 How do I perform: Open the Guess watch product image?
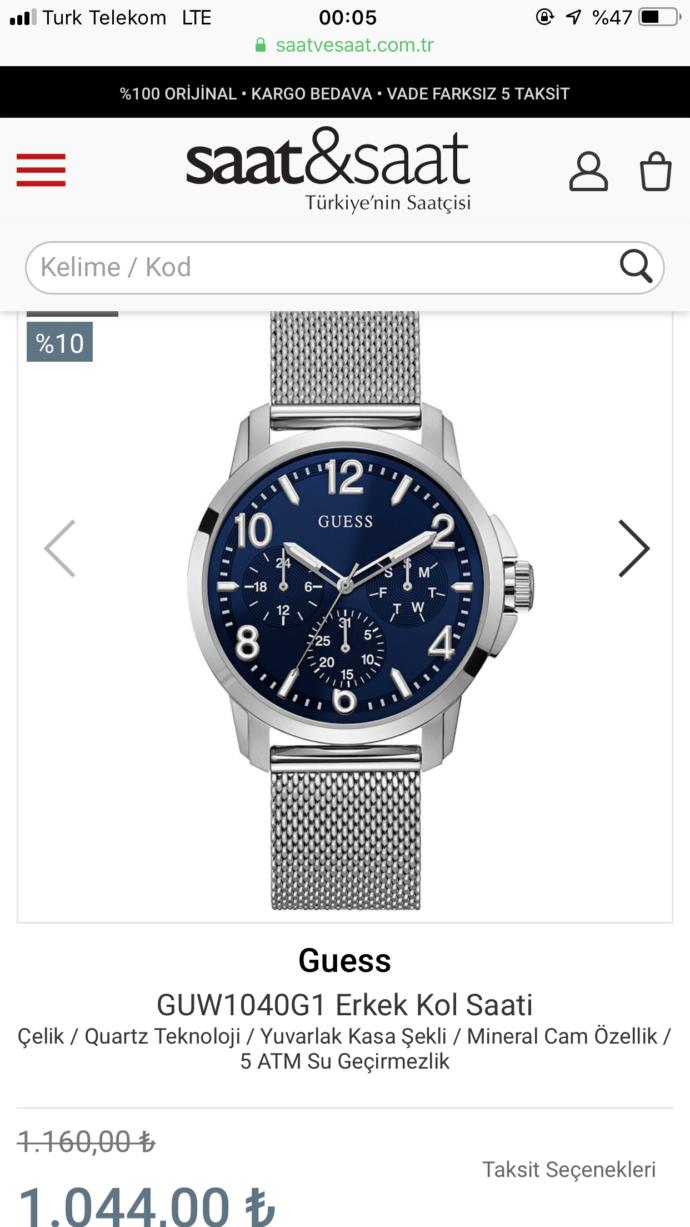coord(345,610)
